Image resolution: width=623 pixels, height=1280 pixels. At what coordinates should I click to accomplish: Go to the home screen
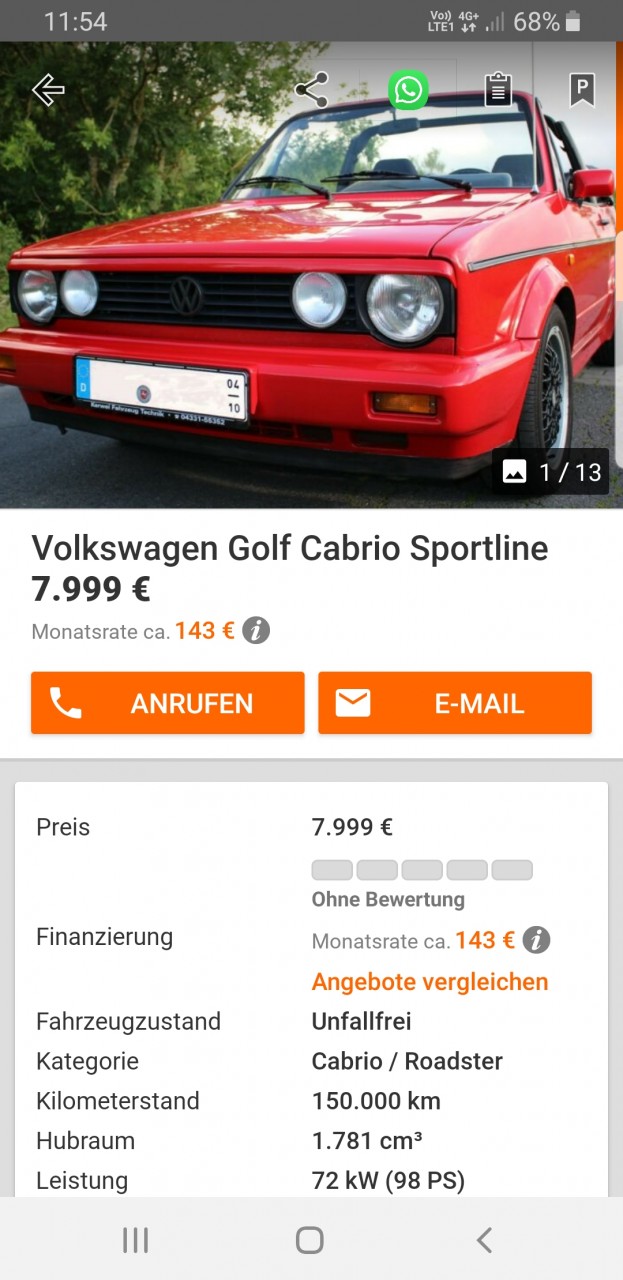coord(310,1241)
